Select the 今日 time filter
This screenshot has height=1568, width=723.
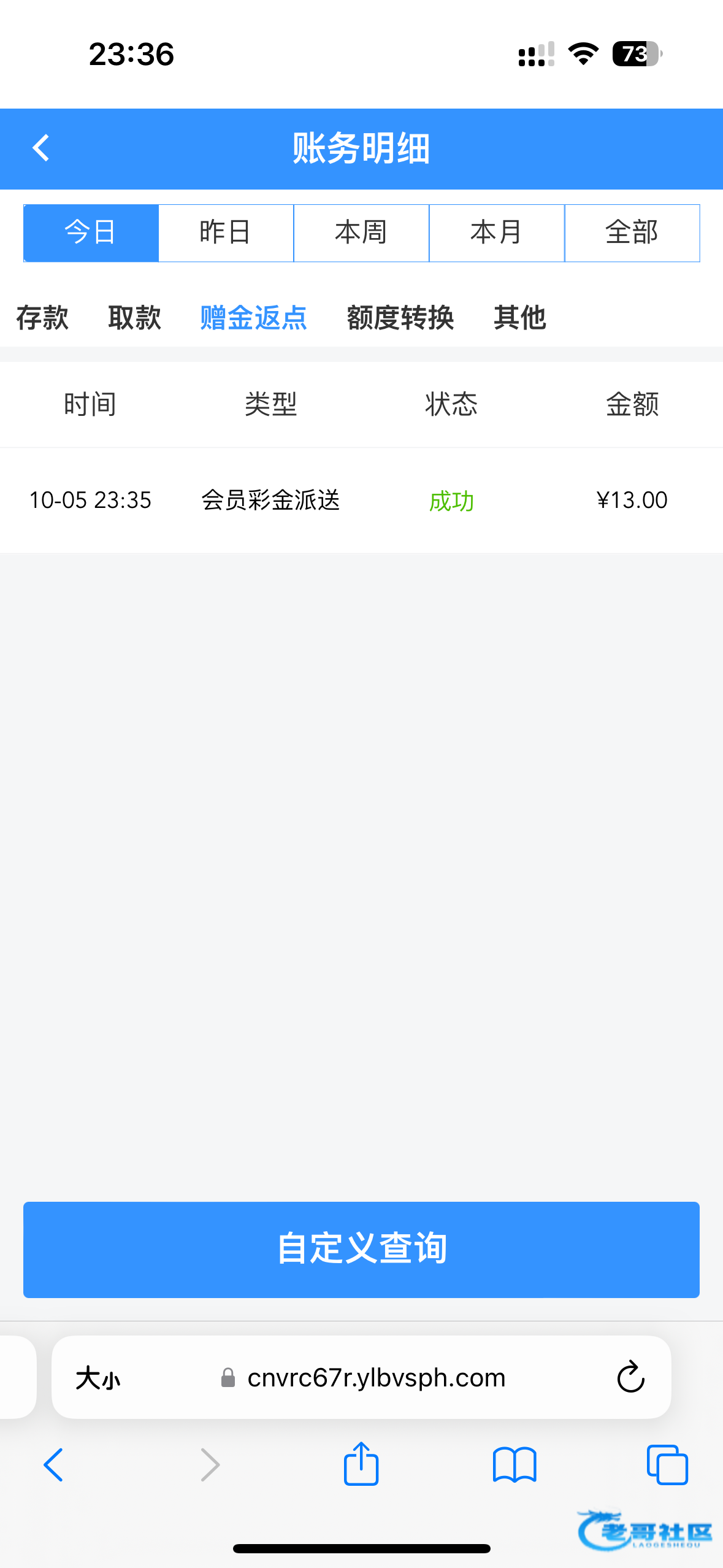coord(91,233)
